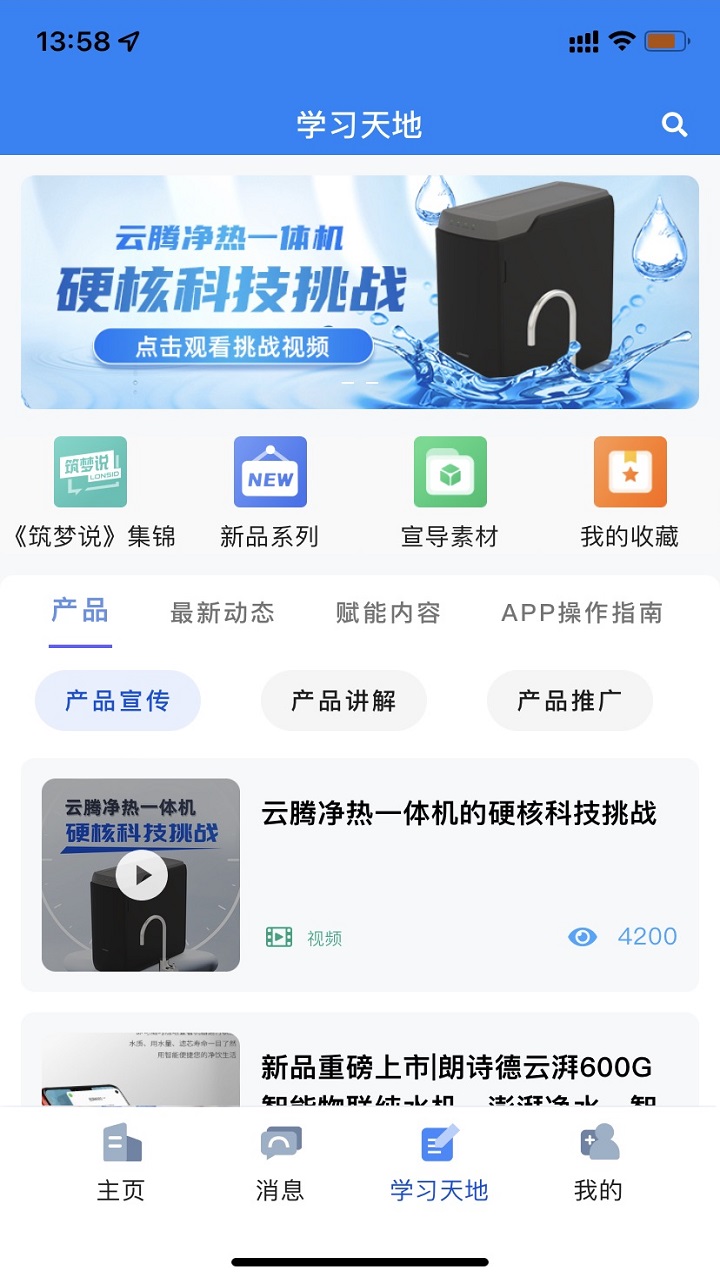Viewport: 720px width, 1280px height.
Task: Open 我的收藏 favorites icon
Action: click(629, 473)
